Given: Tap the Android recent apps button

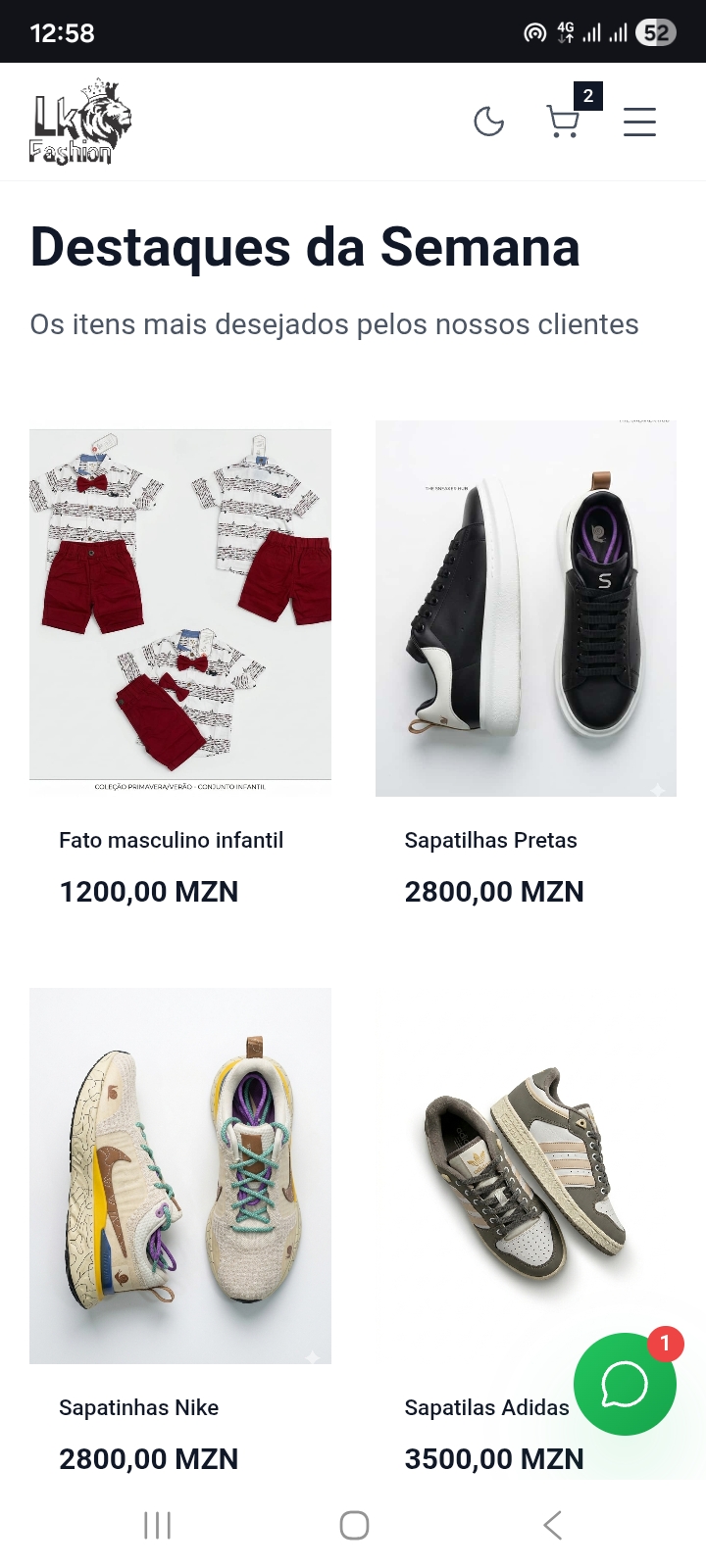Looking at the screenshot, I should [x=156, y=1525].
